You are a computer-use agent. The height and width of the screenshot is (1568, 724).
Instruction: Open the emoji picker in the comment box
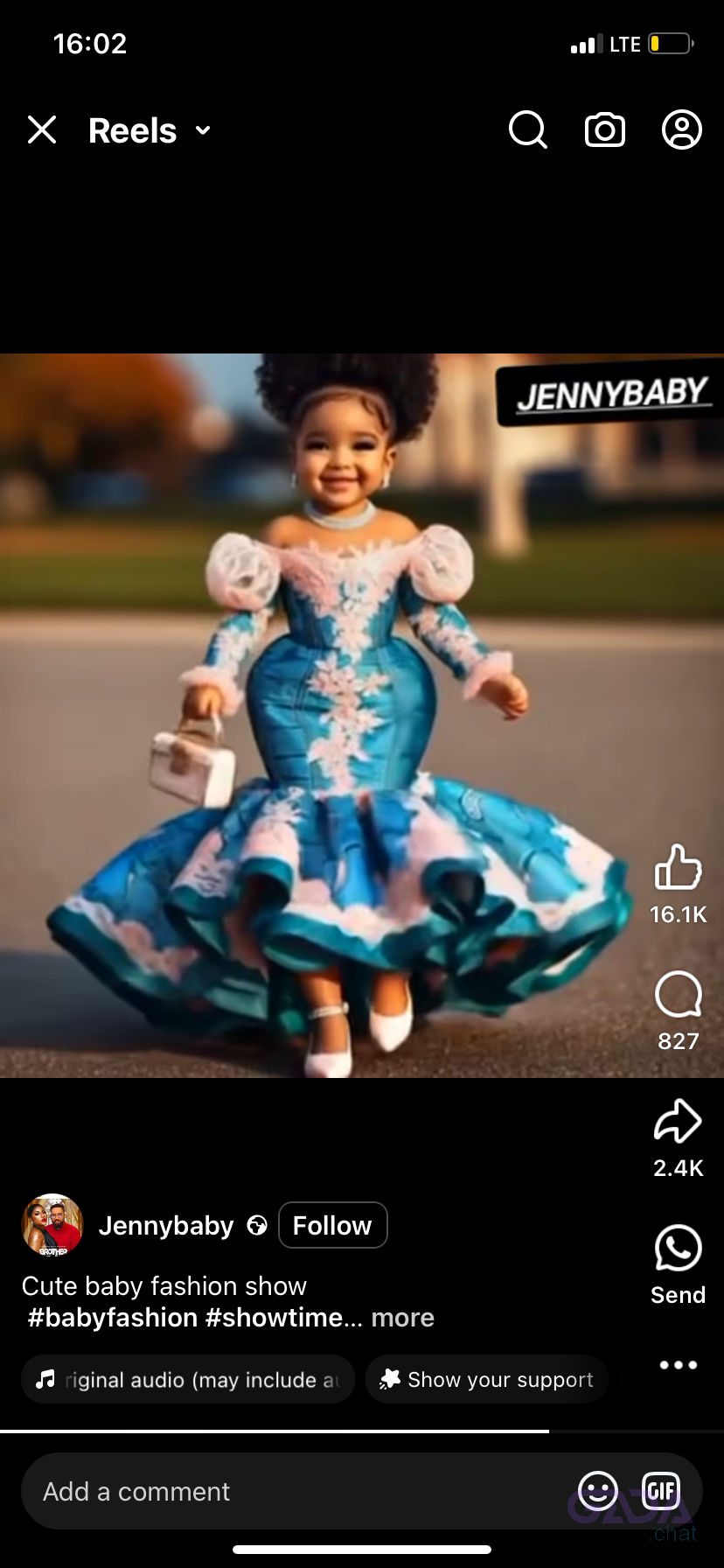598,1490
